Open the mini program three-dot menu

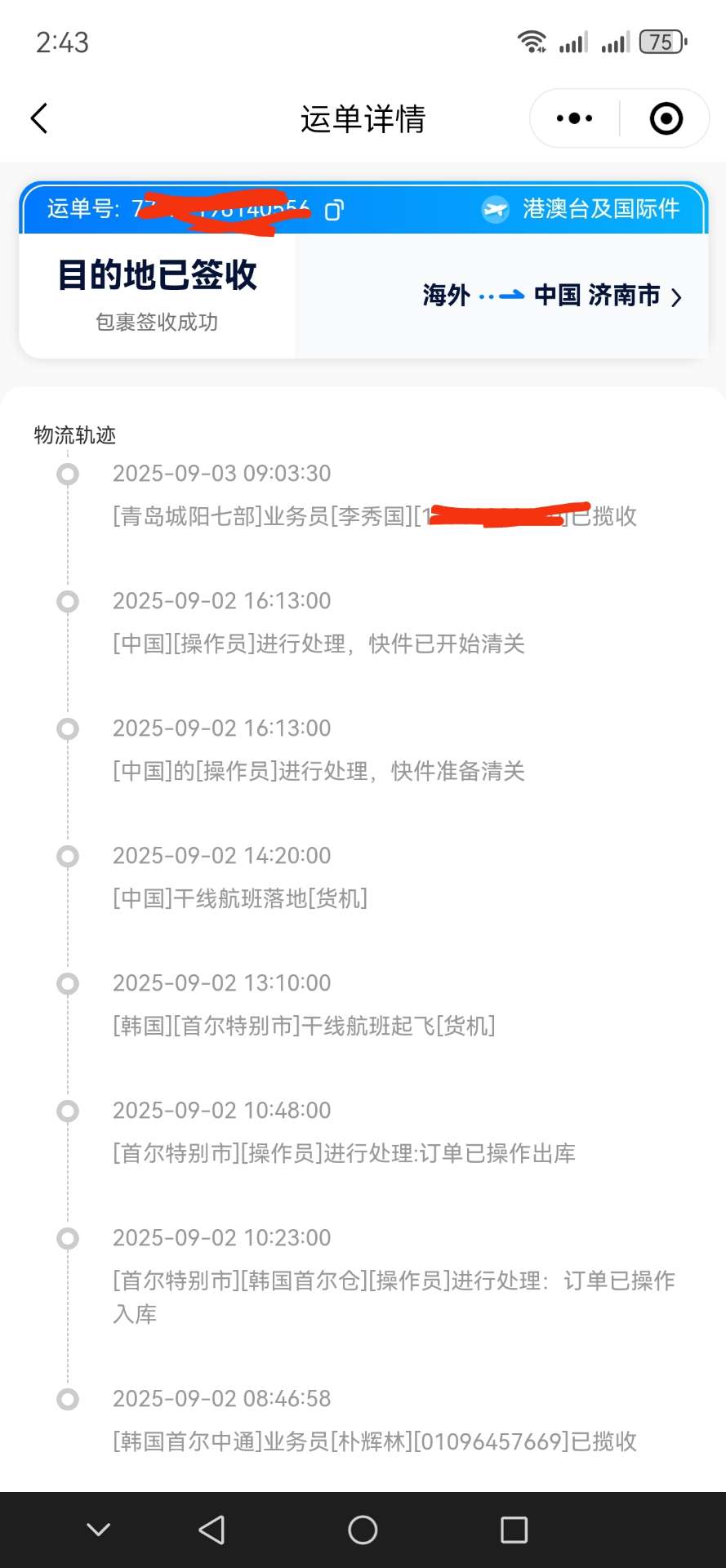pos(575,118)
